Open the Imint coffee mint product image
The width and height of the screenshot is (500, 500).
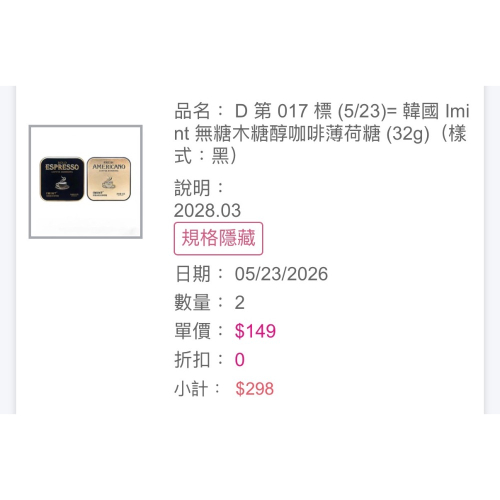click(x=86, y=182)
